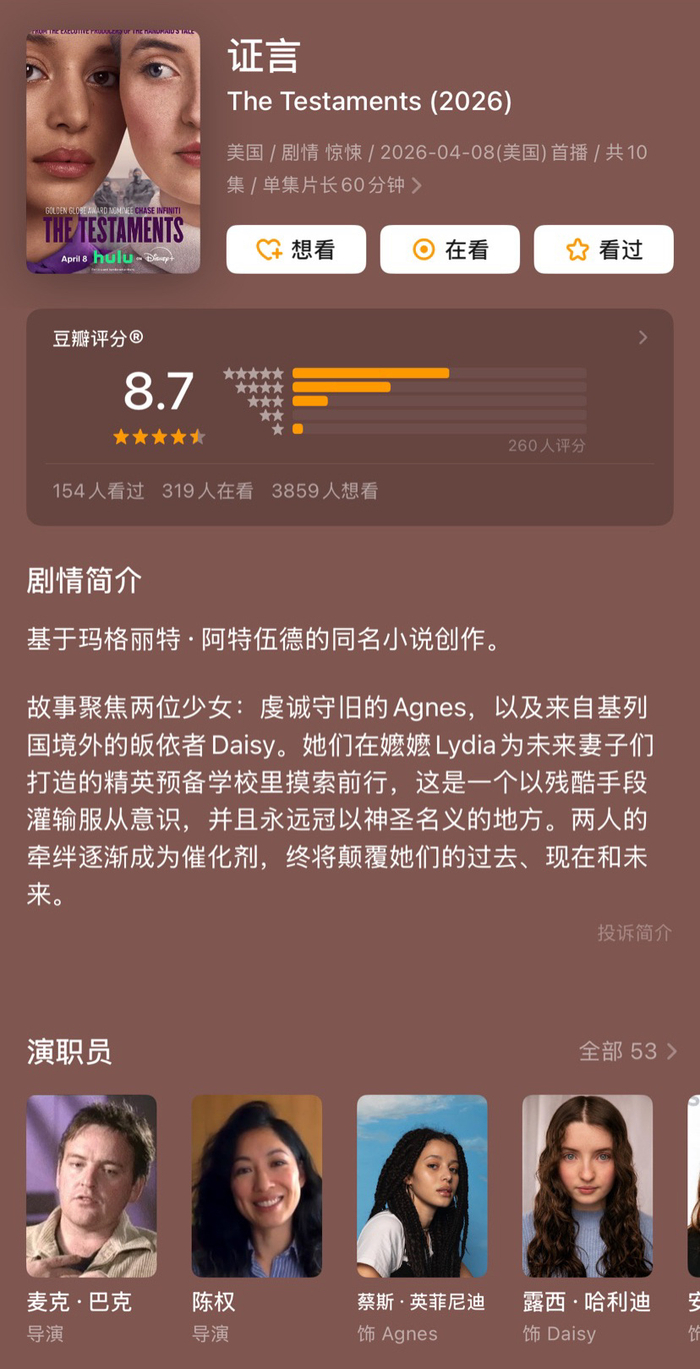Mark the show as 想看

pos(296,249)
